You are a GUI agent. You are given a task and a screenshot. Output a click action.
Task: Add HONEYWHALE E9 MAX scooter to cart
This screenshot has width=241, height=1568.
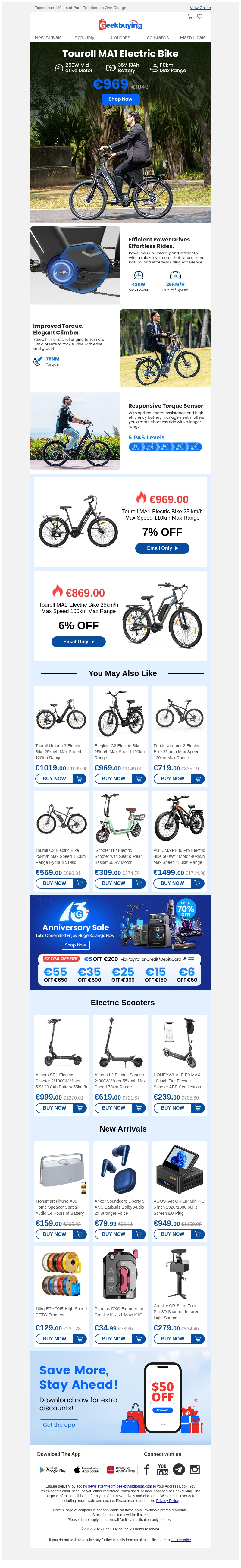(198, 1108)
